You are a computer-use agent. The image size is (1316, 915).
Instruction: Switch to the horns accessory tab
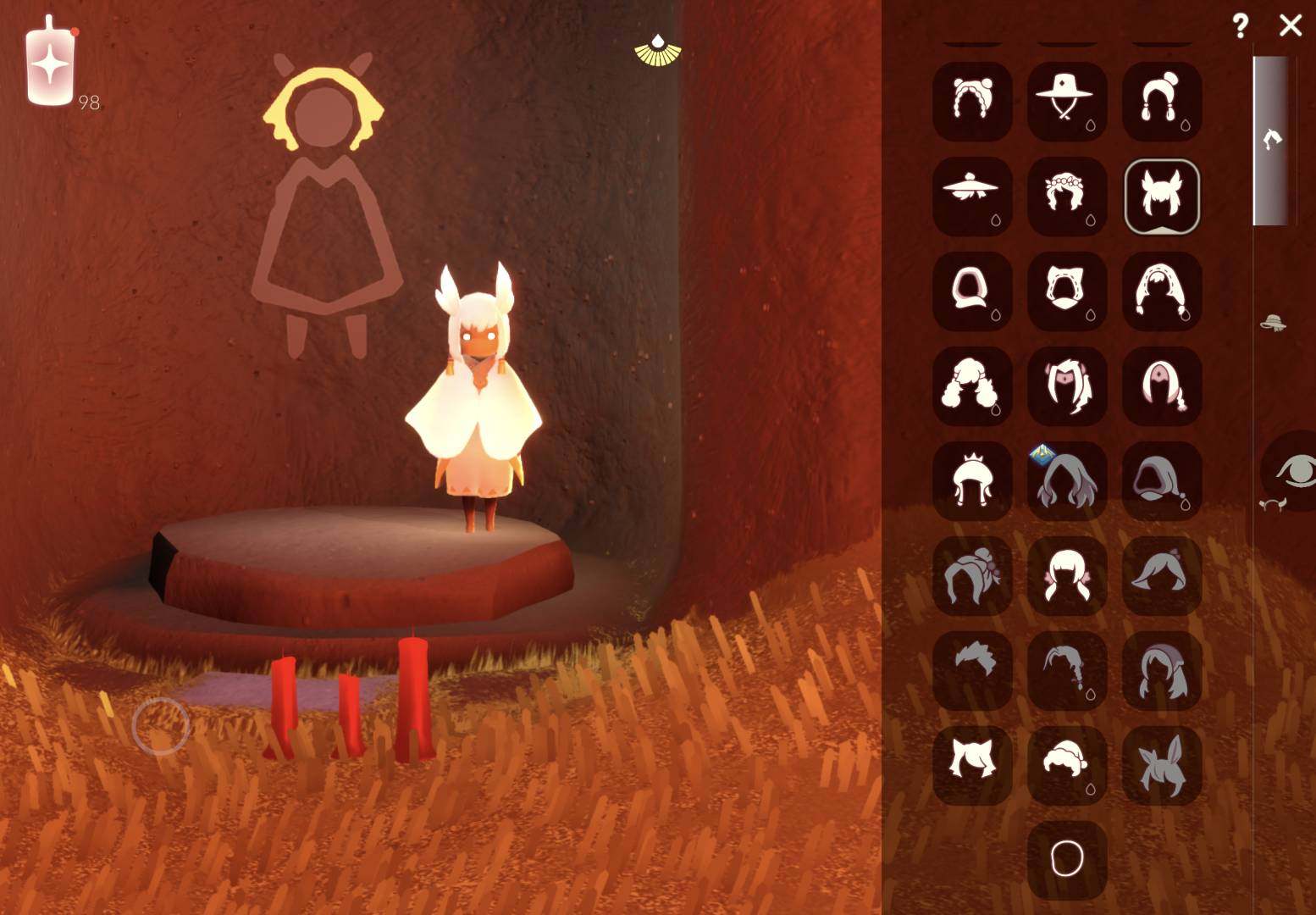tap(1272, 505)
